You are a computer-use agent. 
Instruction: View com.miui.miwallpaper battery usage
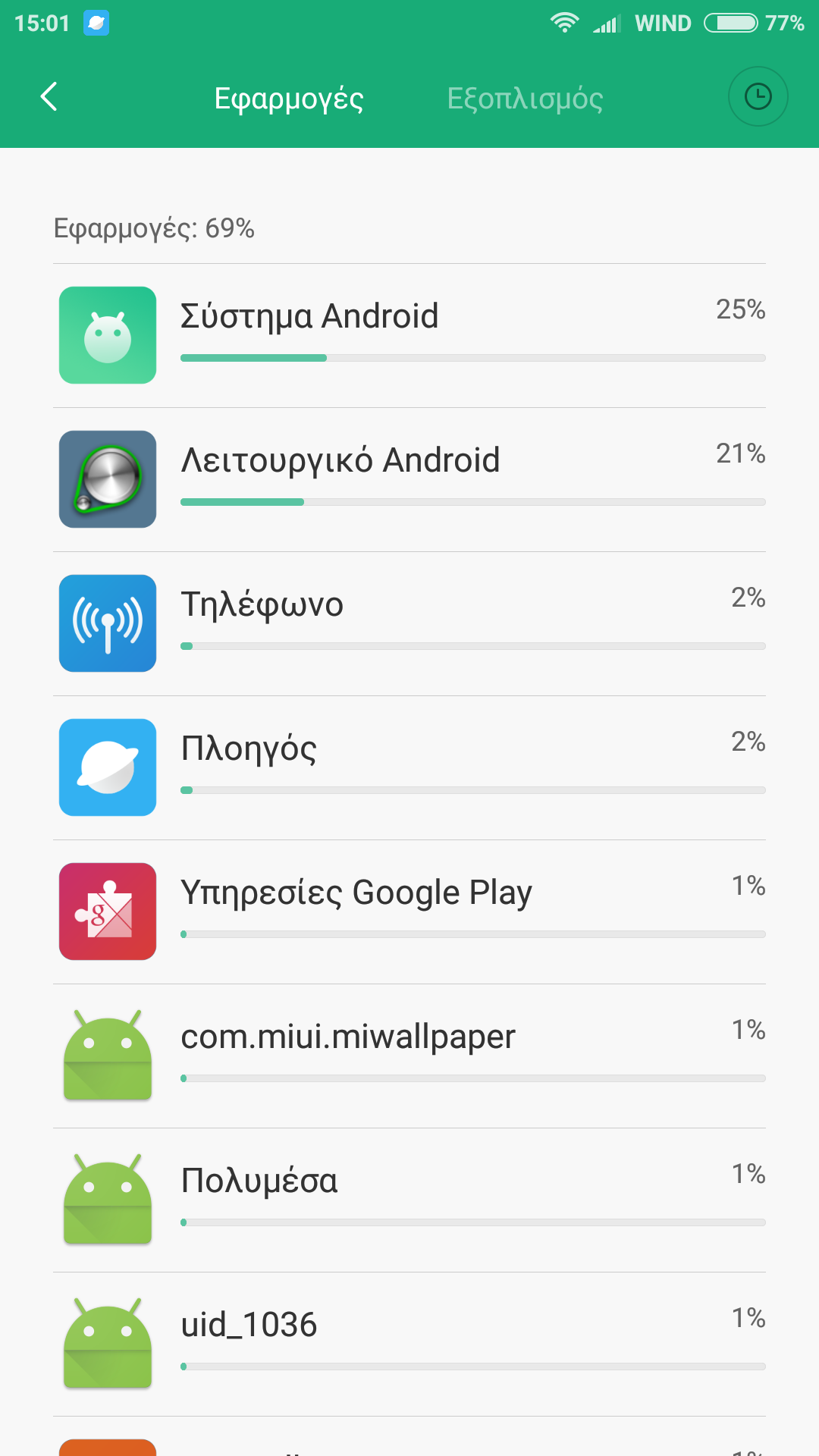(x=409, y=1056)
